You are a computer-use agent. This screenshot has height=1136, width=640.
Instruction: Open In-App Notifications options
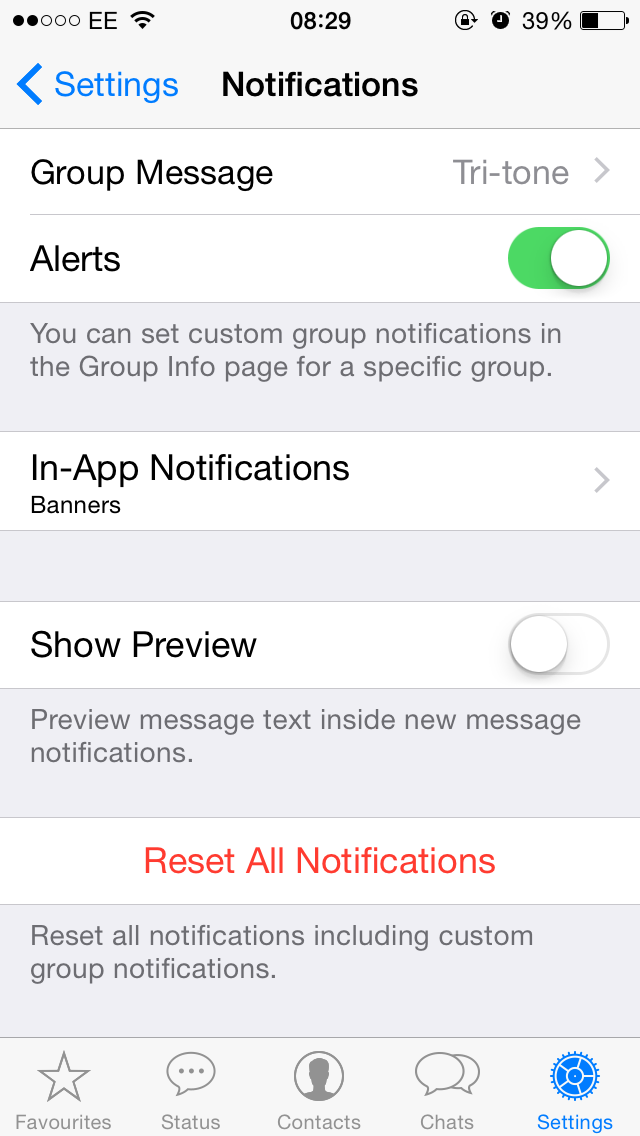320,481
